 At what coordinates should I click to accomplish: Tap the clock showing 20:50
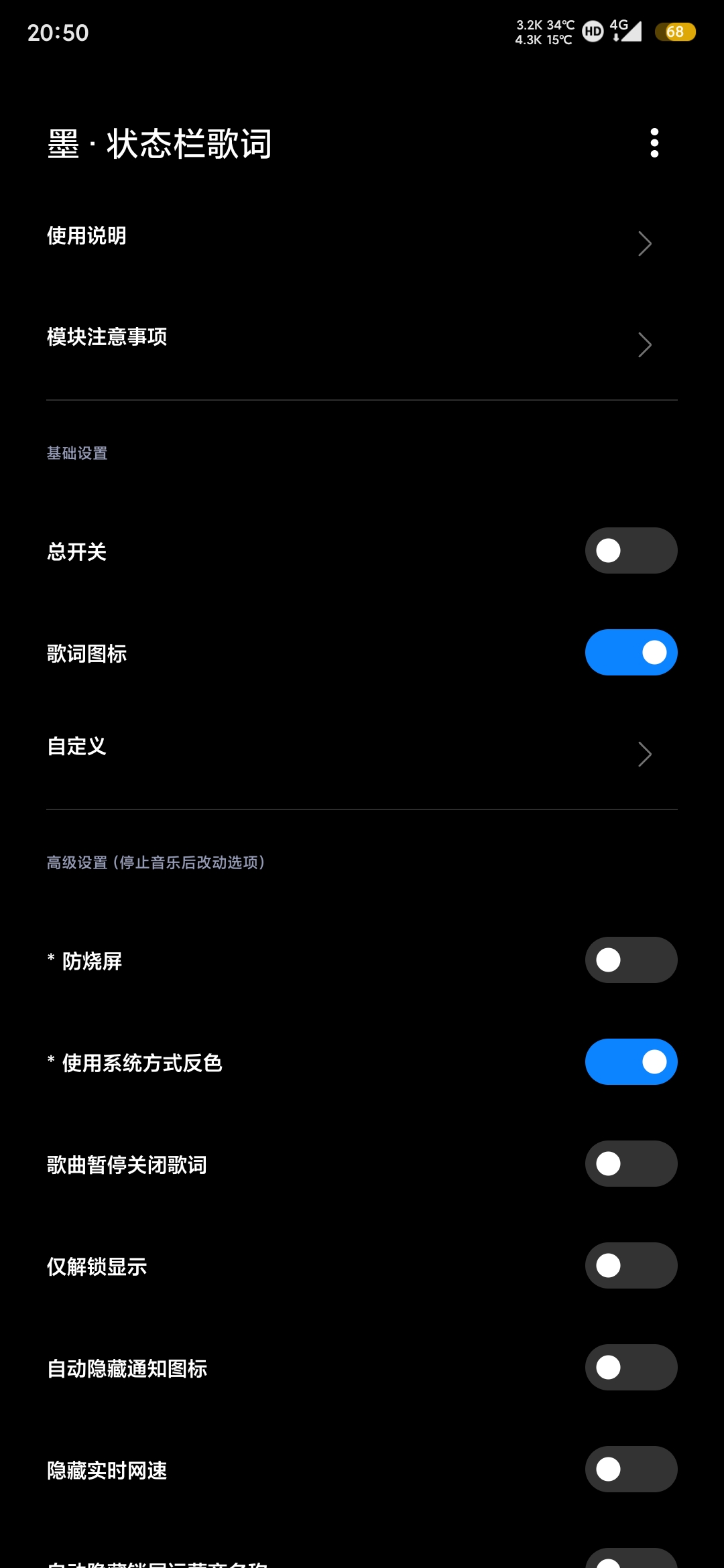[57, 32]
